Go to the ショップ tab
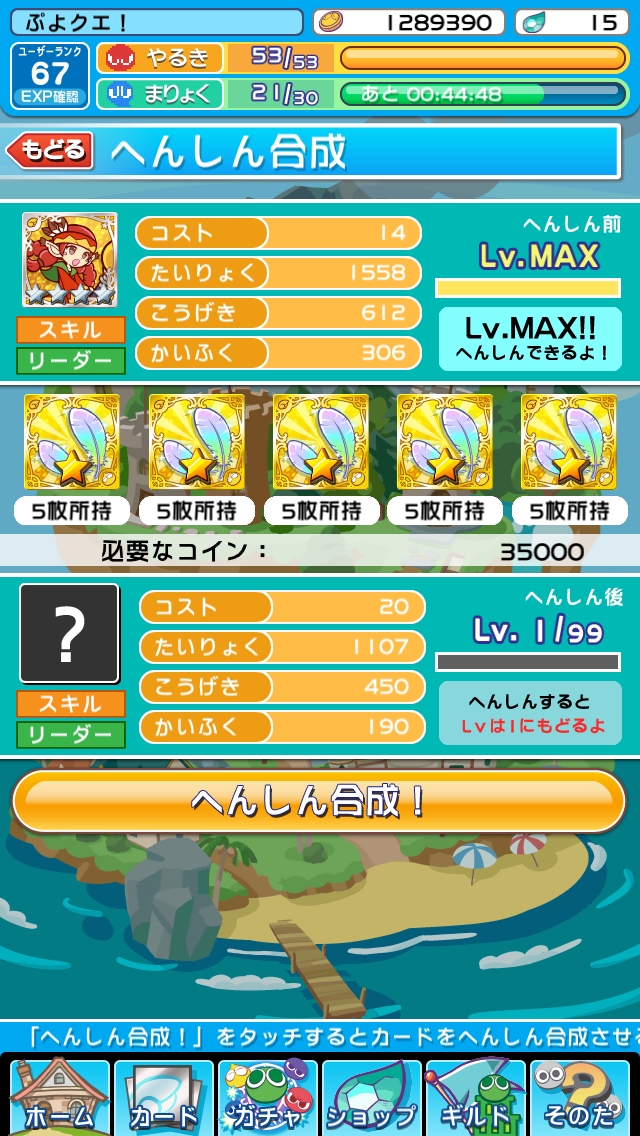 click(x=372, y=1096)
